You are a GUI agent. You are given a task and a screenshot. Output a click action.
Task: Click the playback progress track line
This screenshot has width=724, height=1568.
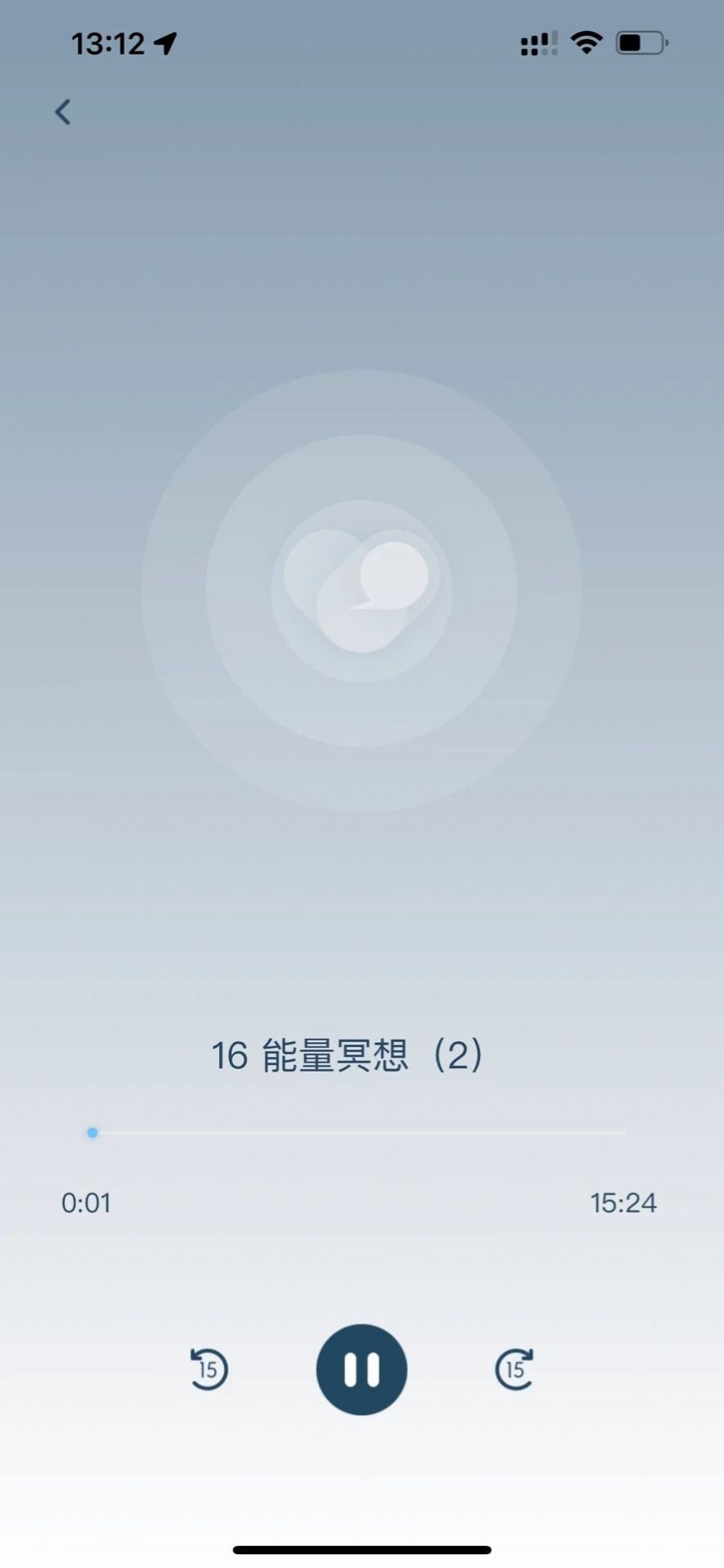tap(360, 1133)
